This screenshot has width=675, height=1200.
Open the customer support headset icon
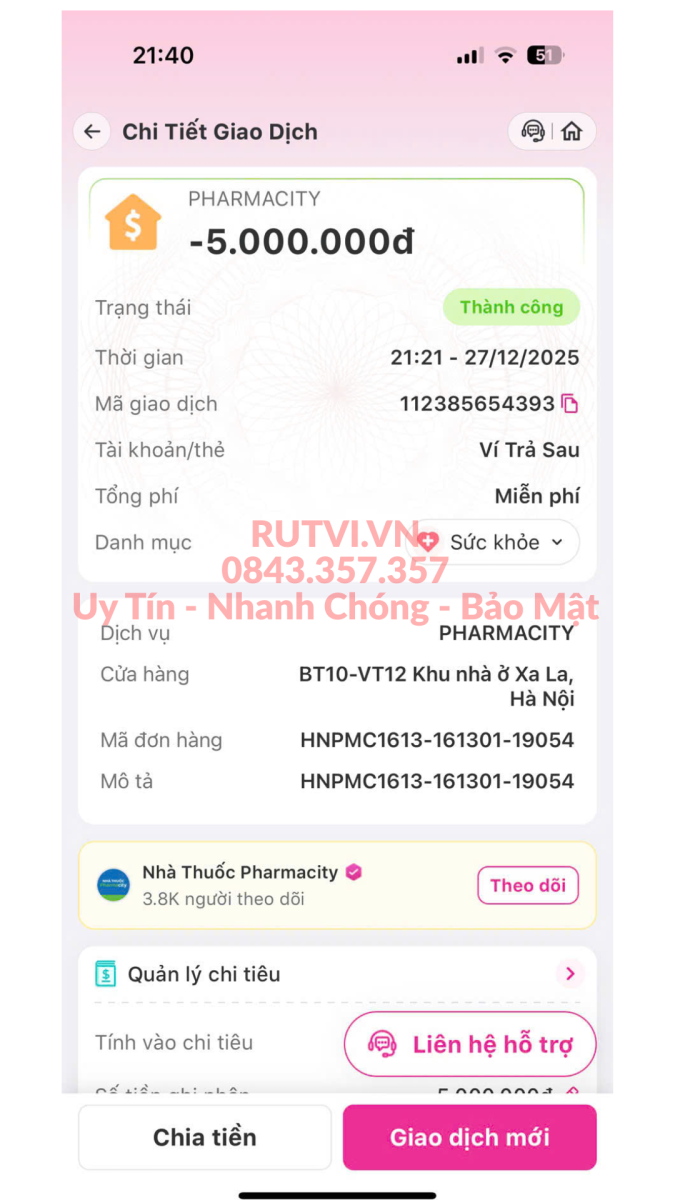pos(534,132)
